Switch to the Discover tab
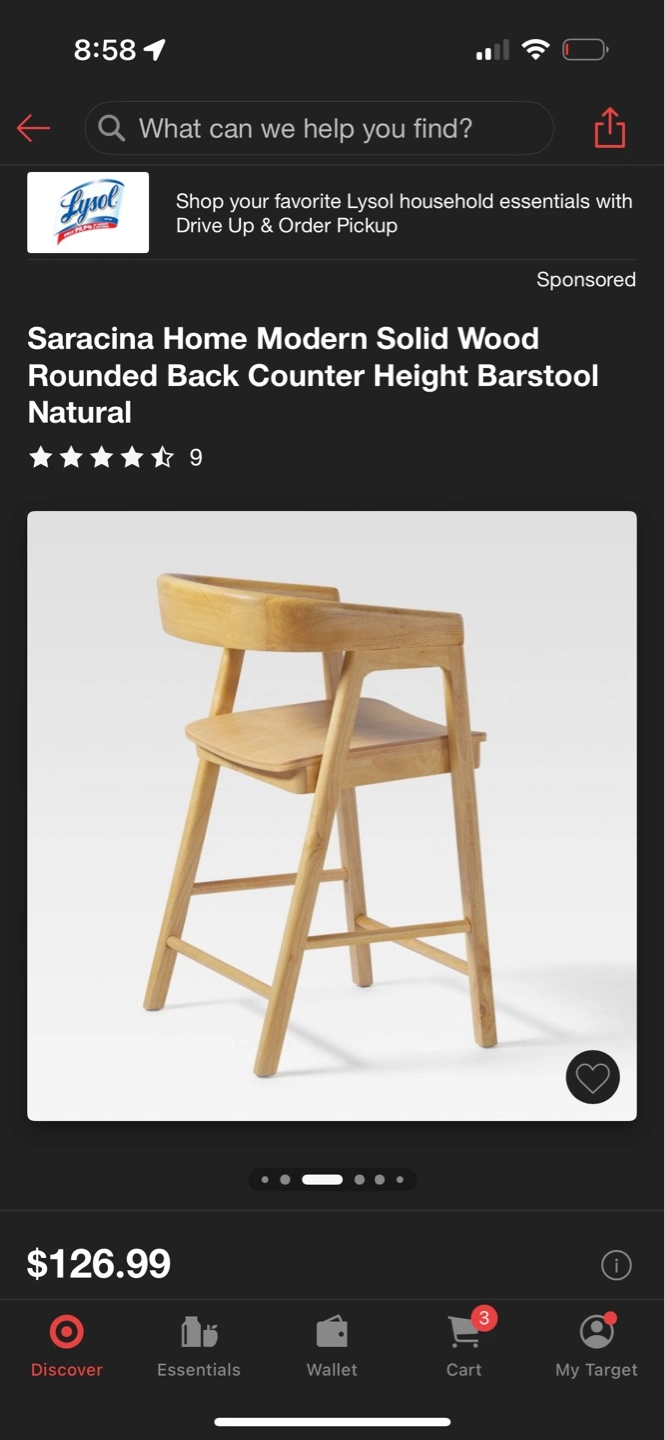Viewport: 665px width, 1440px height. tap(67, 1347)
